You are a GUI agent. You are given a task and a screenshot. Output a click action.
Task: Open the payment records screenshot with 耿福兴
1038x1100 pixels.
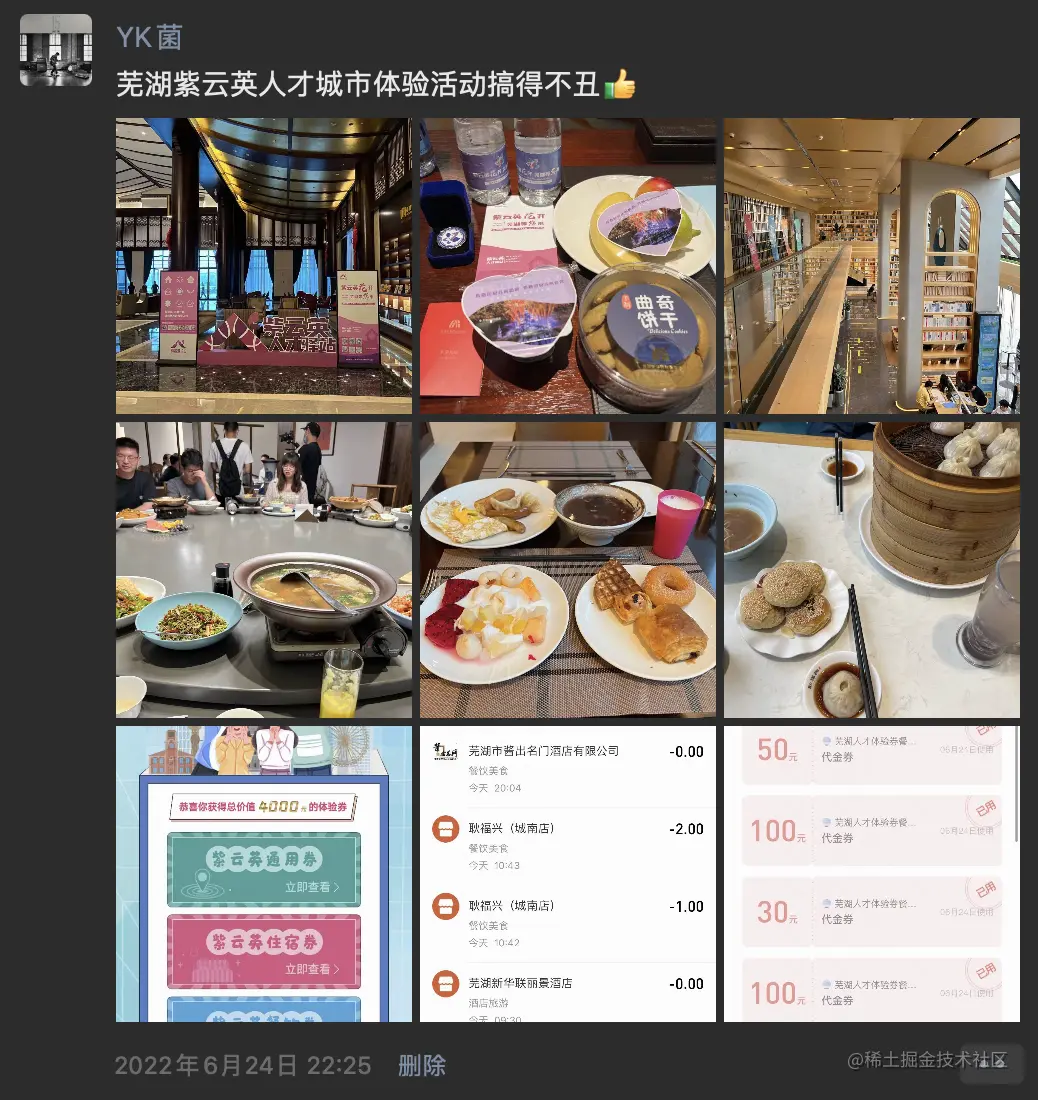568,874
